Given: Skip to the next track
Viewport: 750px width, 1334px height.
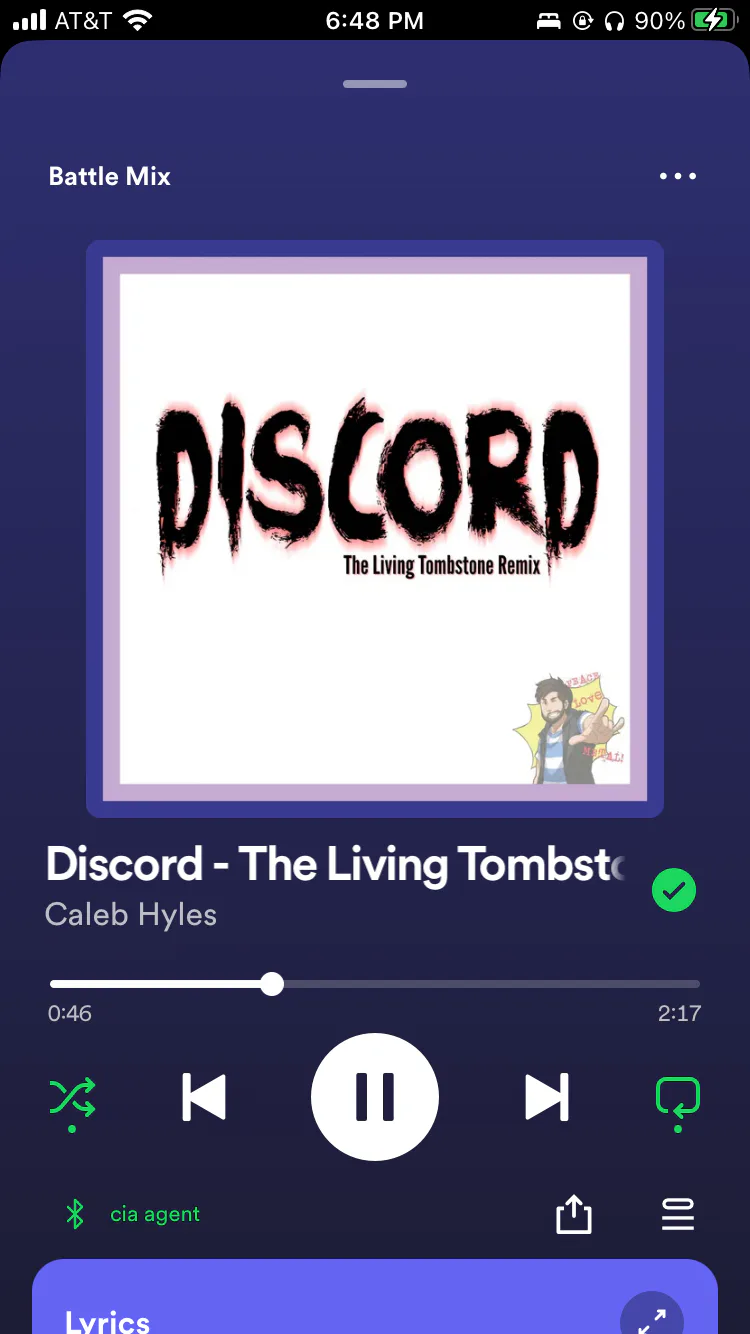Looking at the screenshot, I should 547,1097.
